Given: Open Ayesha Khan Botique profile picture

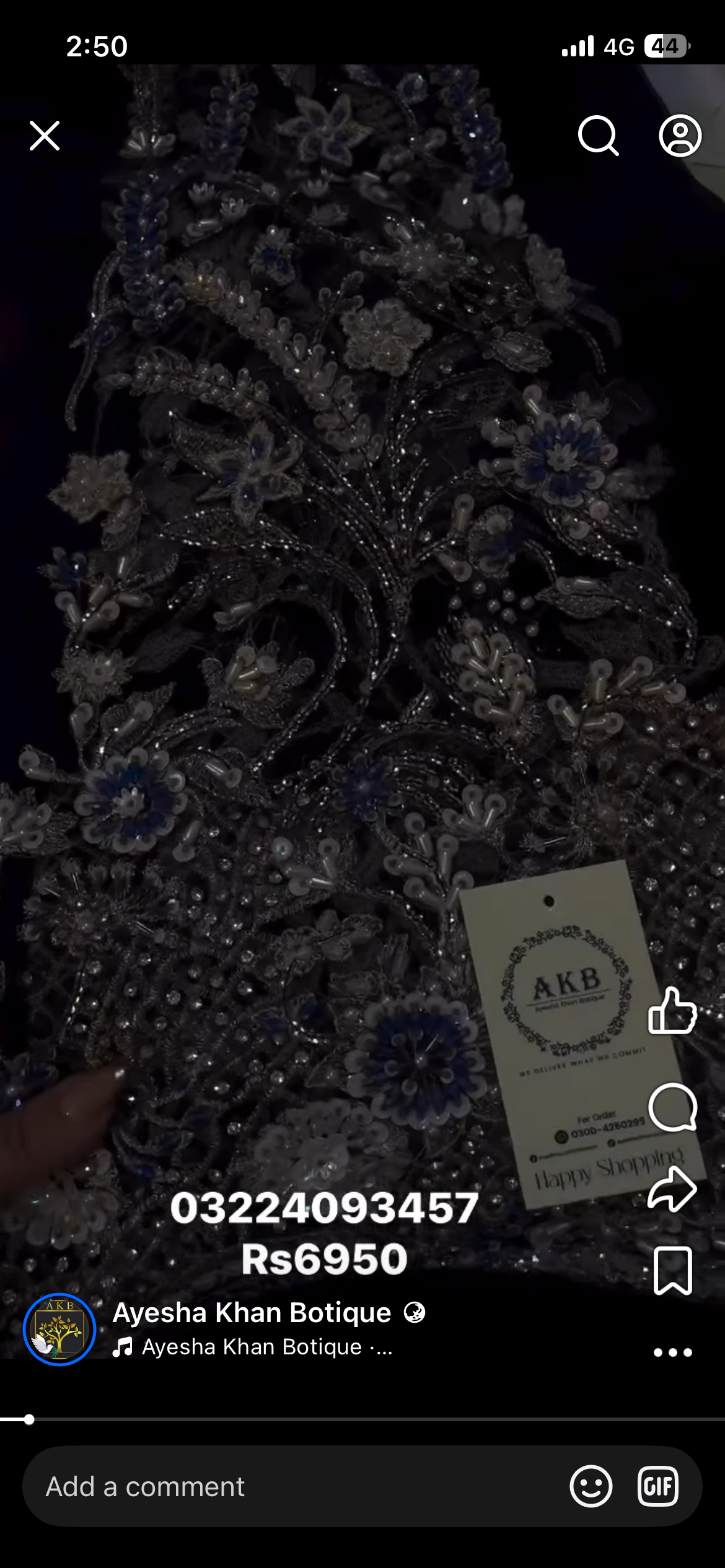Looking at the screenshot, I should point(59,1329).
